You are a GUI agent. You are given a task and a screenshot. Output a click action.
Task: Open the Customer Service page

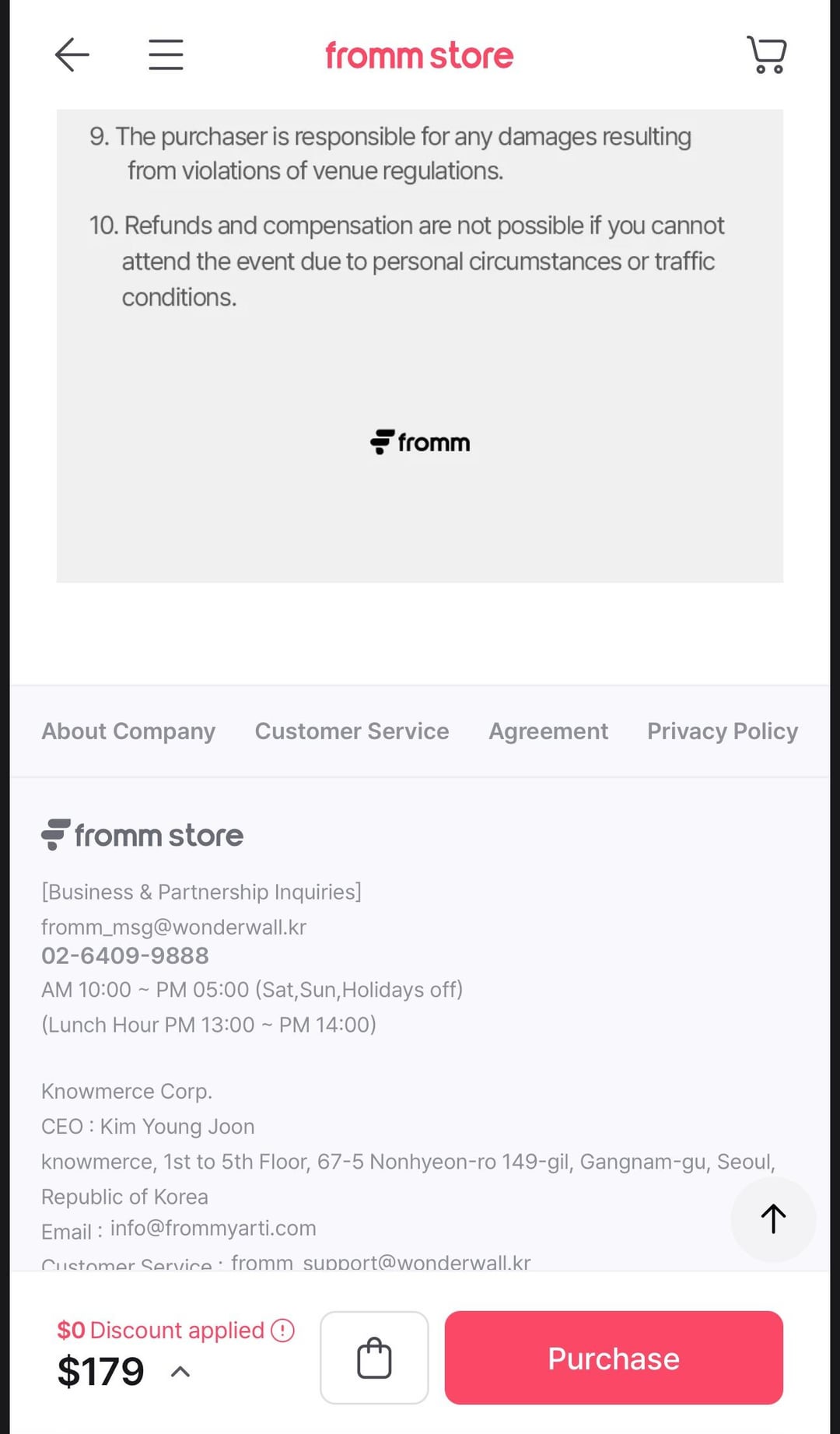tap(352, 731)
